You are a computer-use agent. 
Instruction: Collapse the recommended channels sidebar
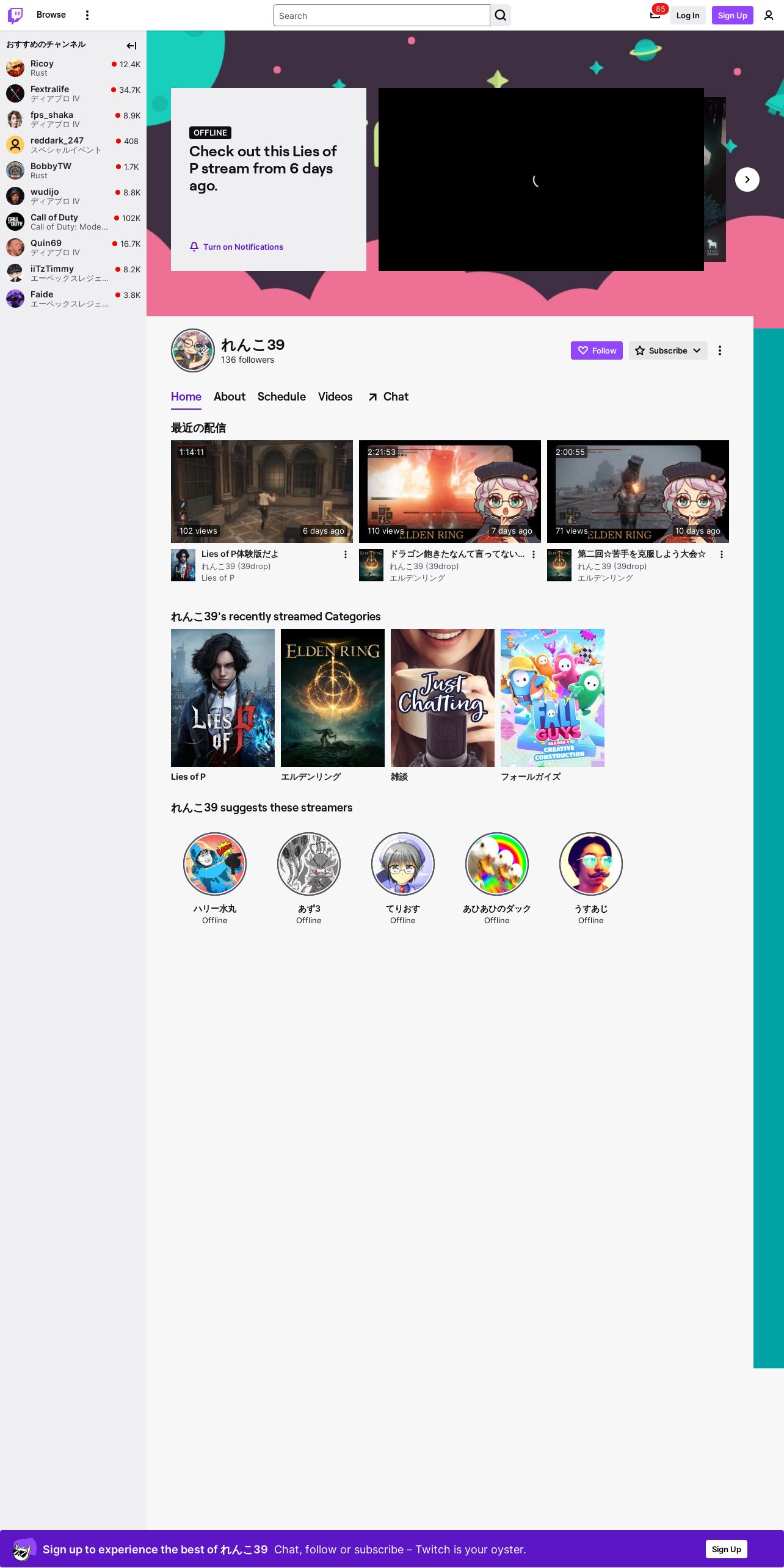(x=131, y=45)
